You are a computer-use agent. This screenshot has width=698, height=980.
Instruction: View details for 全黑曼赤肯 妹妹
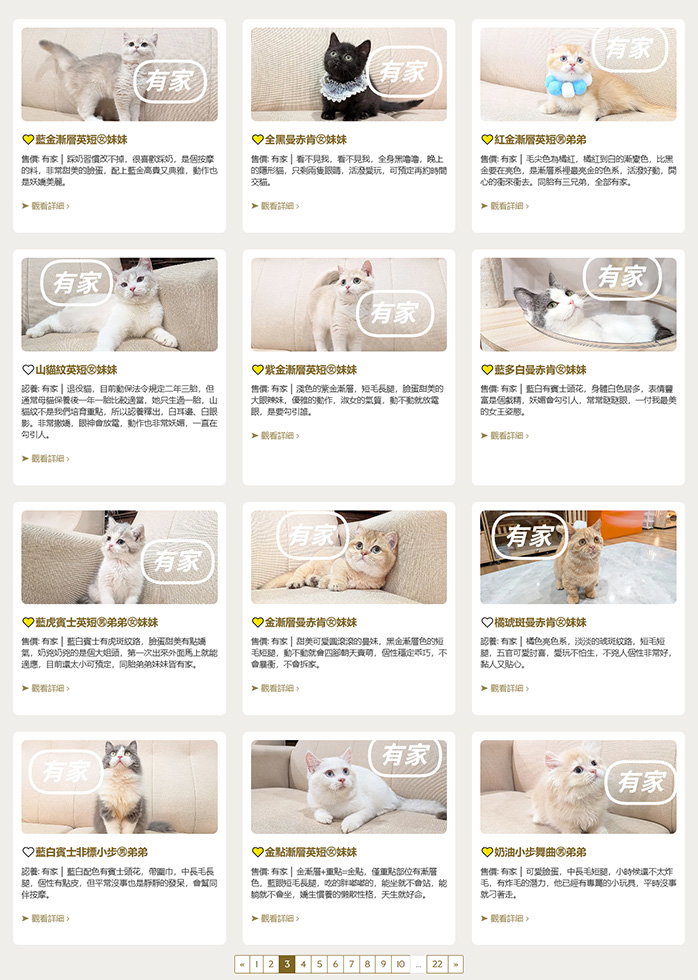[275, 206]
